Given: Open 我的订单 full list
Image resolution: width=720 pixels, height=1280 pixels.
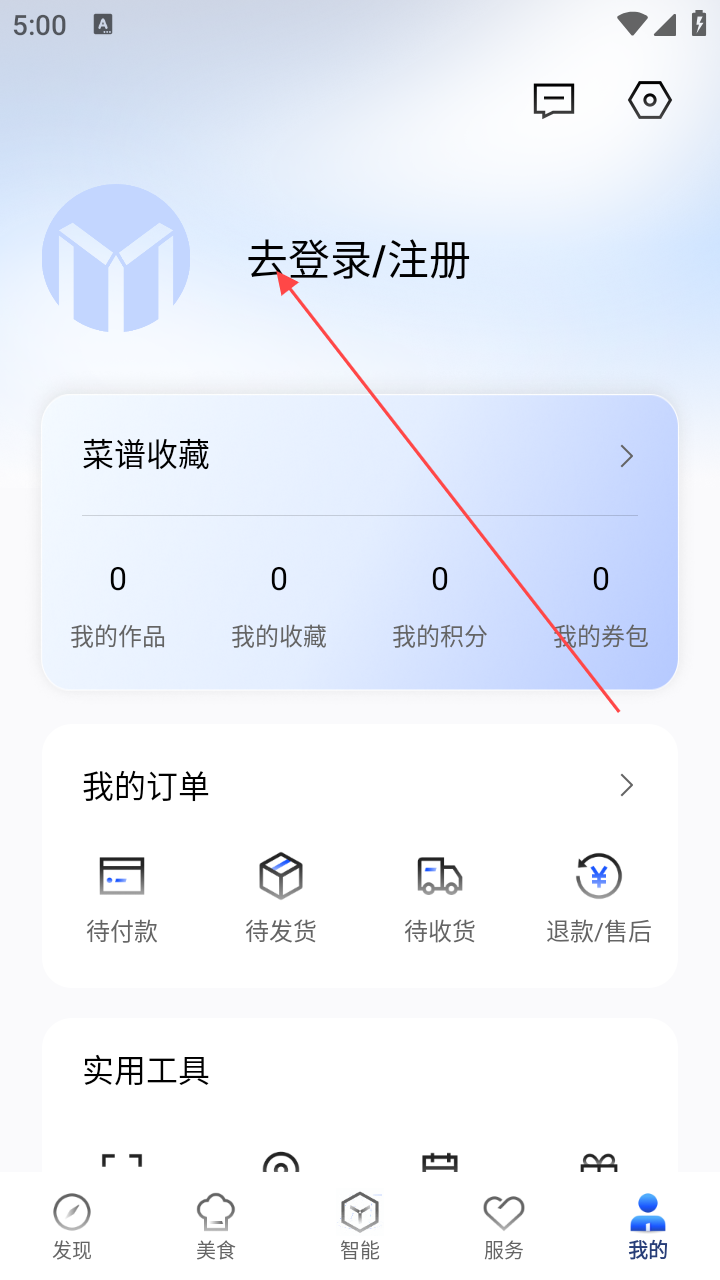Looking at the screenshot, I should [627, 785].
